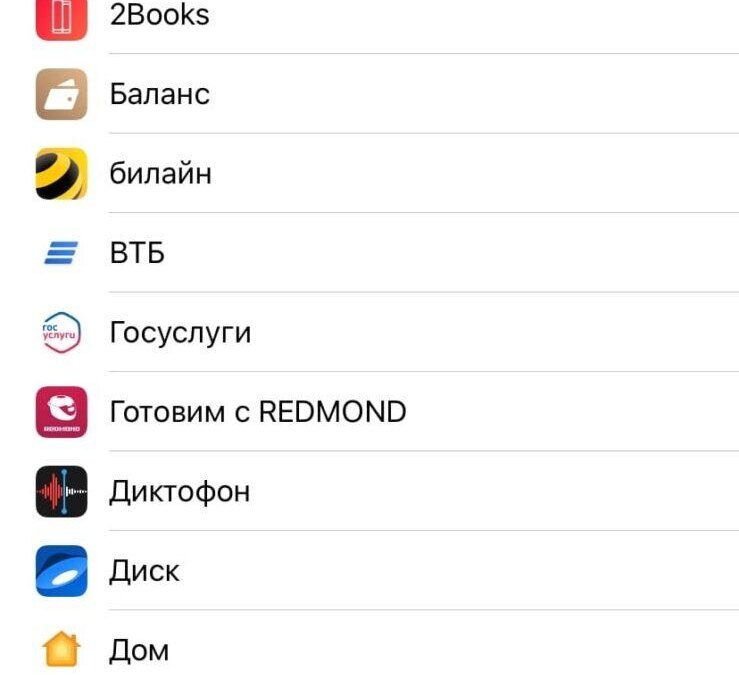The image size is (739, 675).
Task: Open the Госуслуги entry
Action: tap(180, 332)
